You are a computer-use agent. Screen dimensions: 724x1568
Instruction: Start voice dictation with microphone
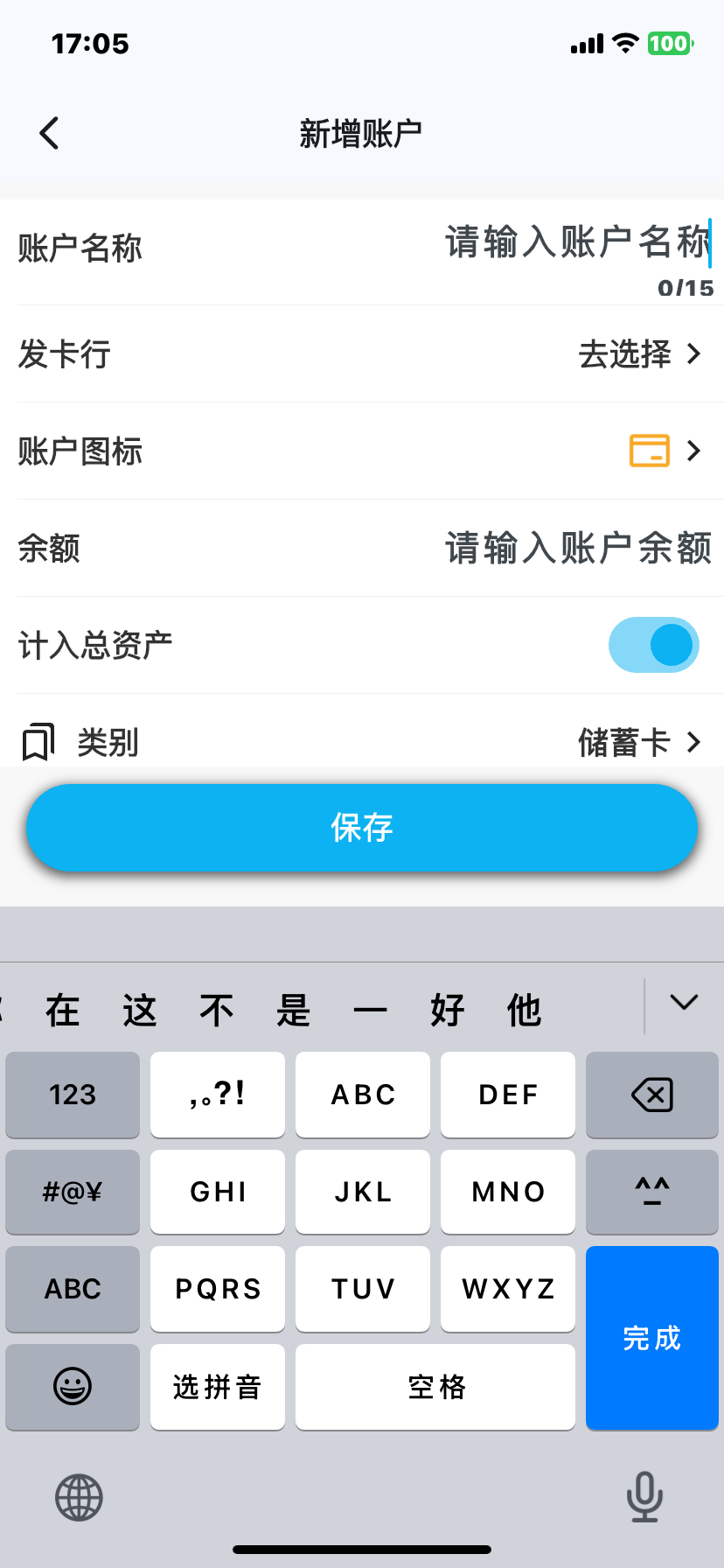click(x=644, y=1496)
